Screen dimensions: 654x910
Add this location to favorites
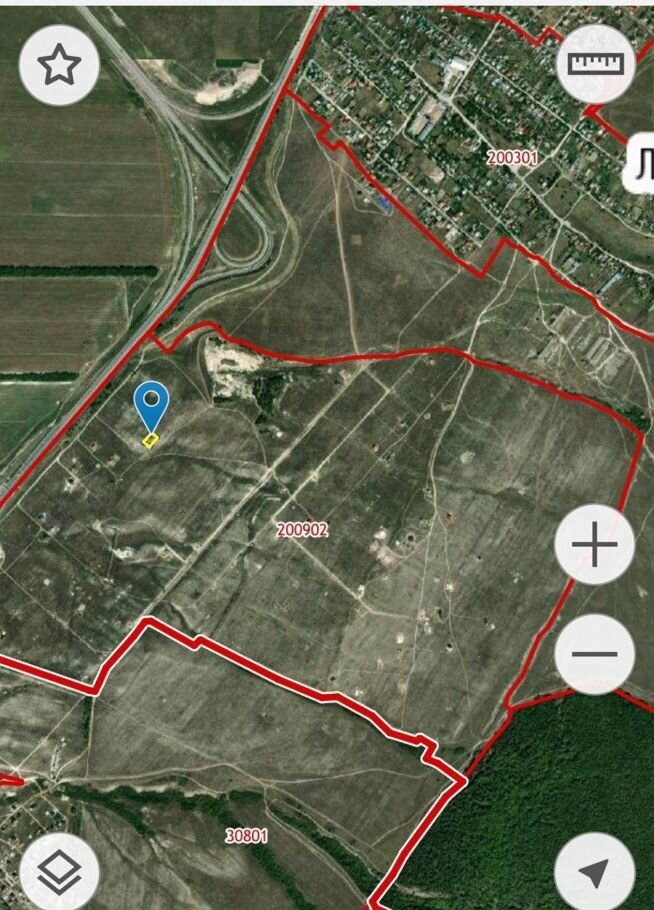tap(59, 66)
